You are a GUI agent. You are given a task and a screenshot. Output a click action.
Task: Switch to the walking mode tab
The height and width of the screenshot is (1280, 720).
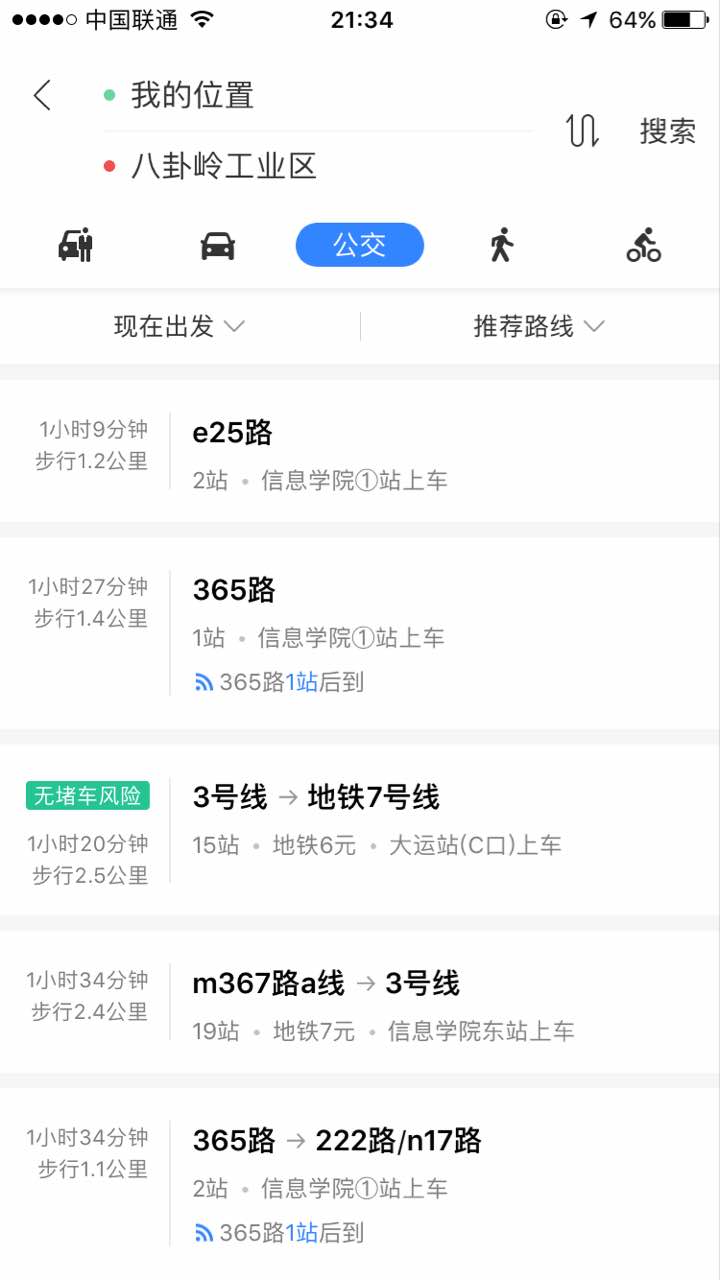(501, 245)
